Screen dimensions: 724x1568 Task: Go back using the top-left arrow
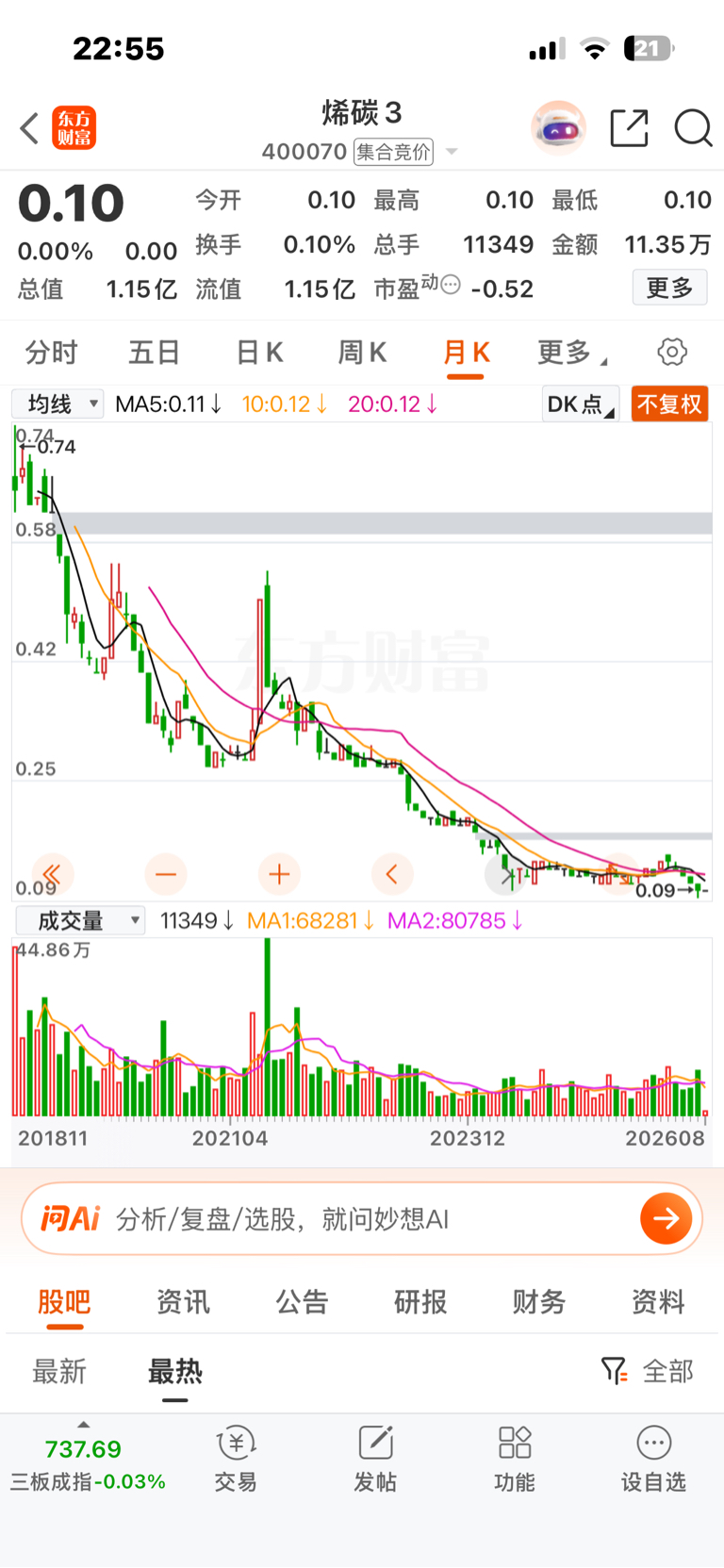[x=29, y=128]
